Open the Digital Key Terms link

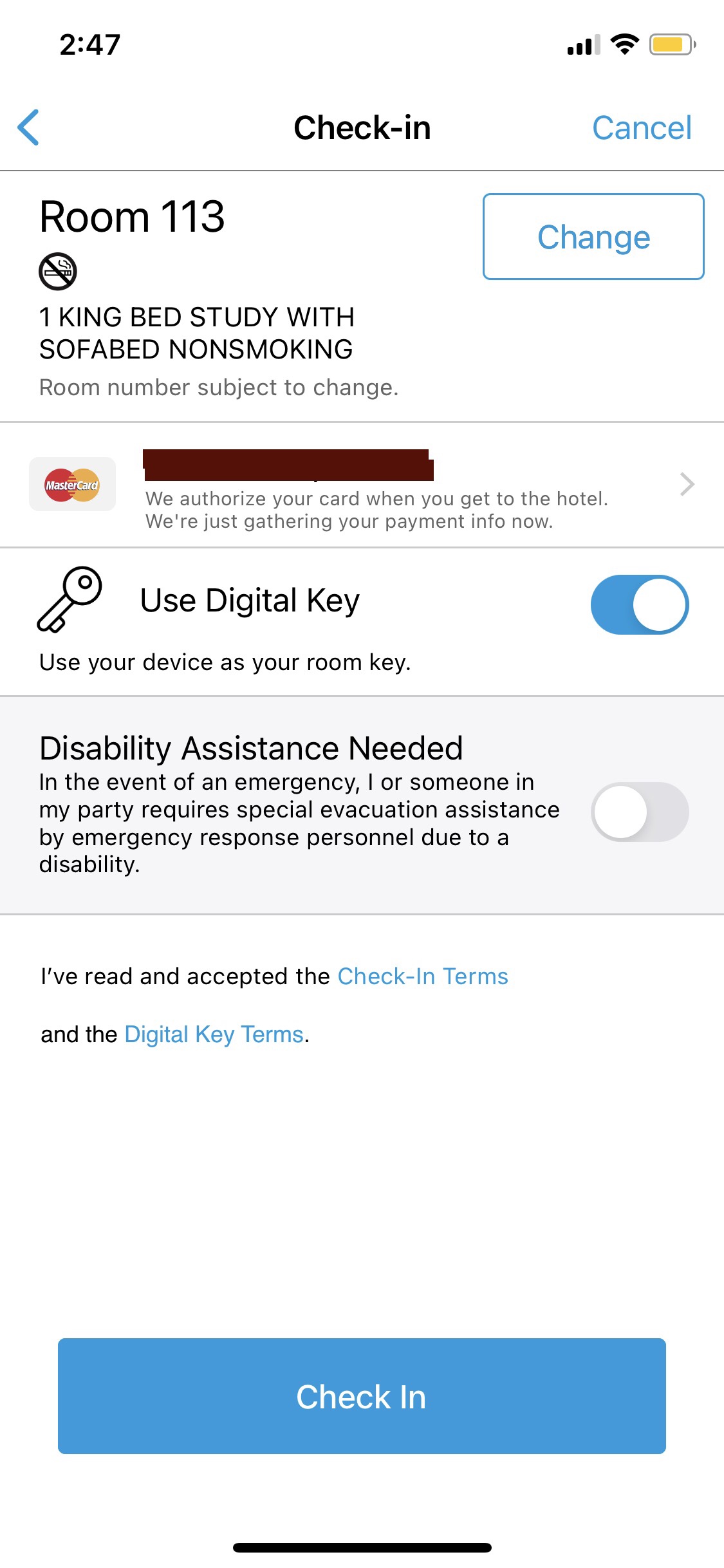point(214,1034)
